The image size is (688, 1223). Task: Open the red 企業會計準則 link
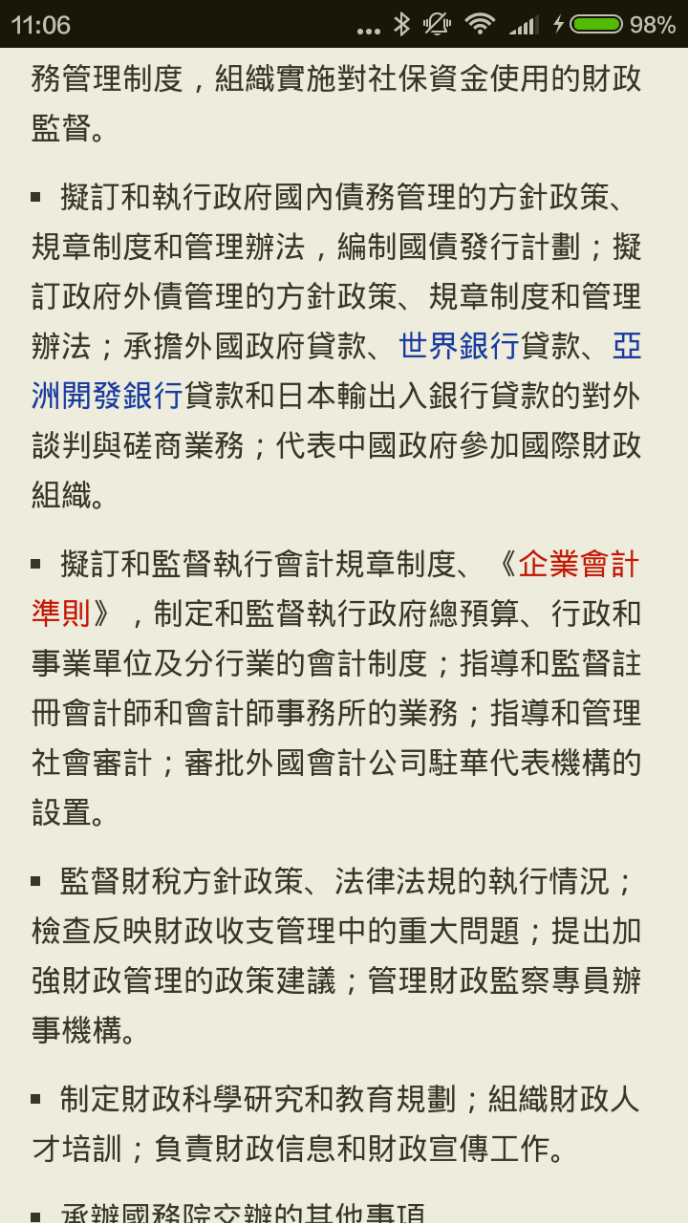tap(578, 564)
